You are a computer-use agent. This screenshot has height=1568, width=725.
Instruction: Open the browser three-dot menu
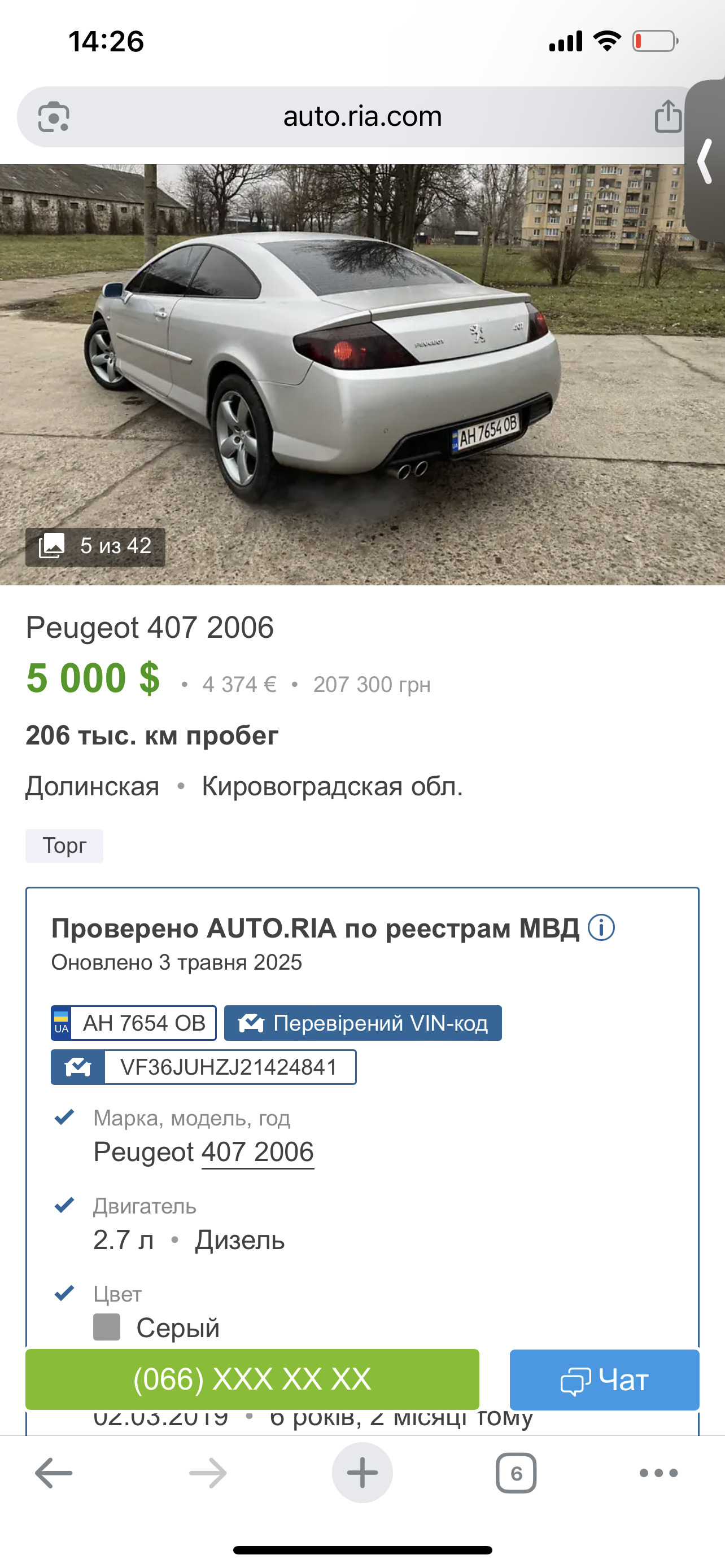(658, 1473)
